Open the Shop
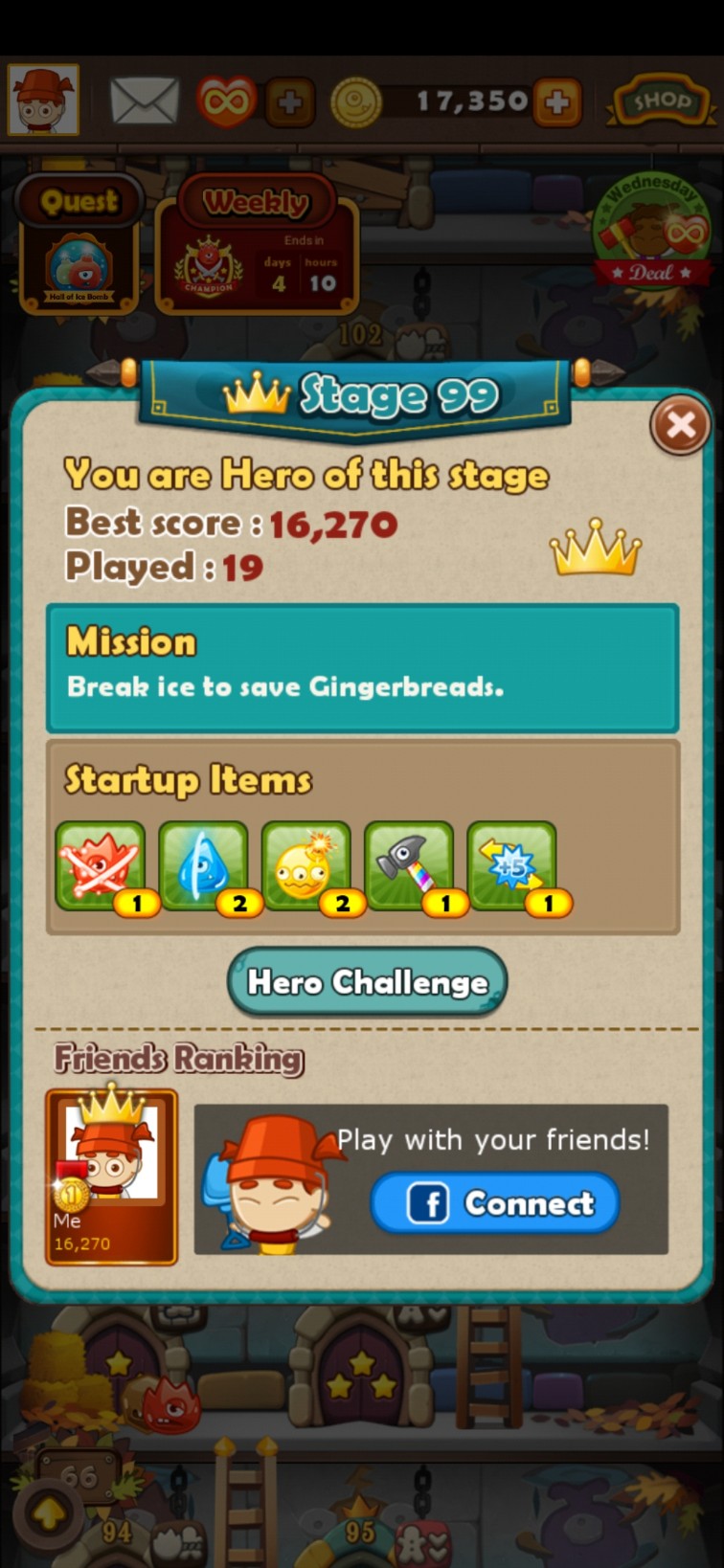The height and width of the screenshot is (1568, 724). click(x=660, y=101)
